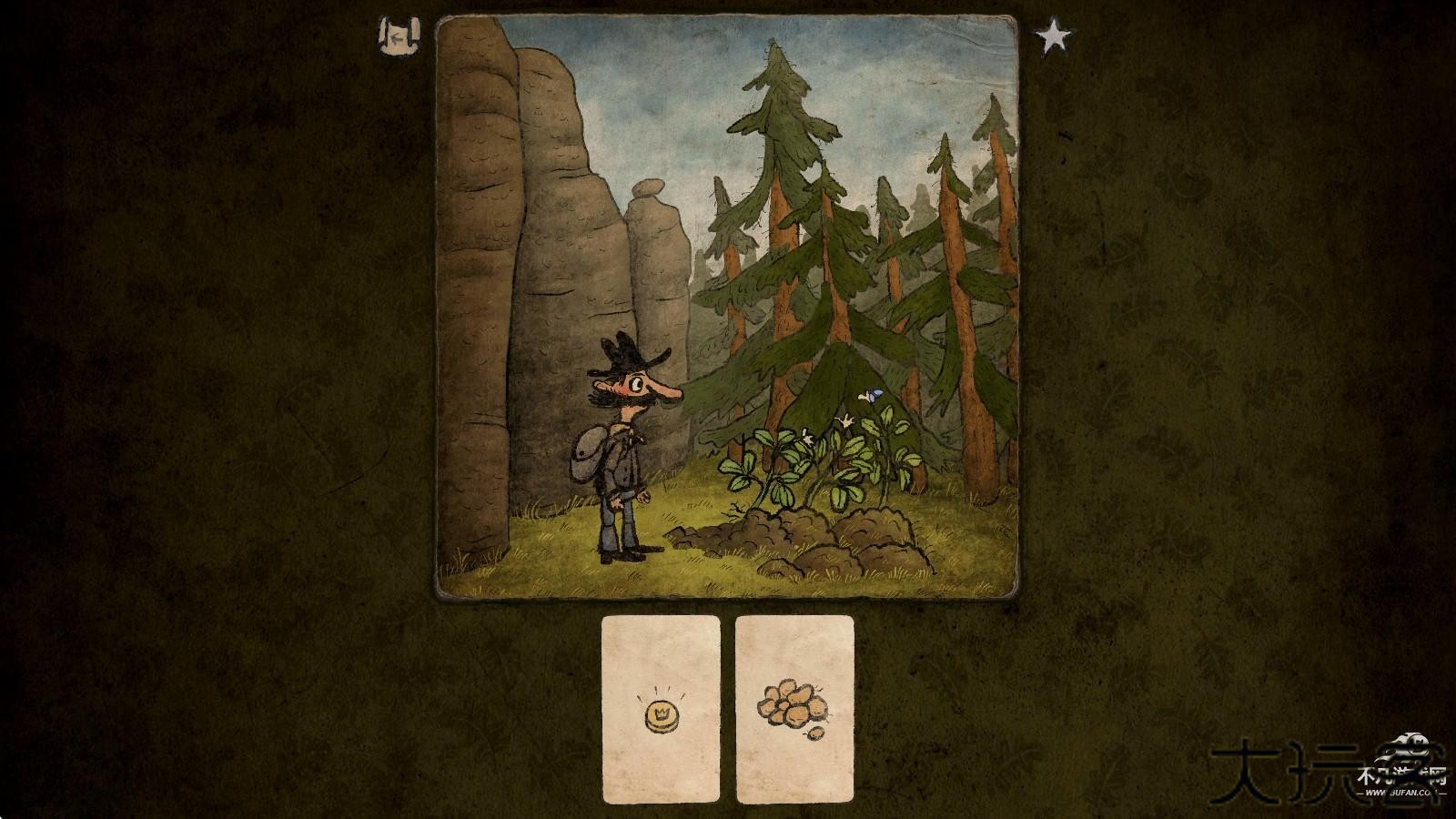This screenshot has width=1456, height=819.
Task: Open the star hint icon
Action: pyautogui.click(x=1054, y=38)
